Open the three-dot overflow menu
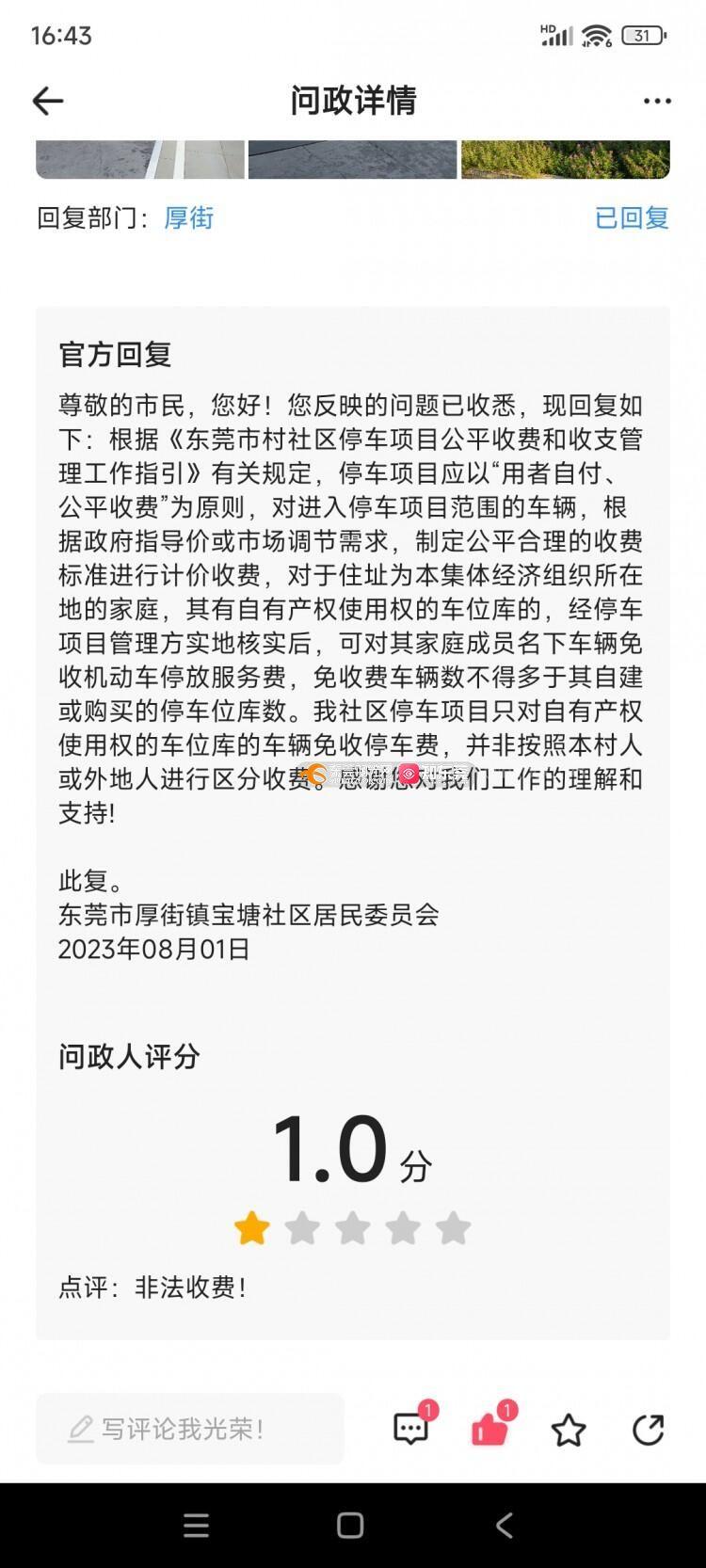 click(x=657, y=101)
